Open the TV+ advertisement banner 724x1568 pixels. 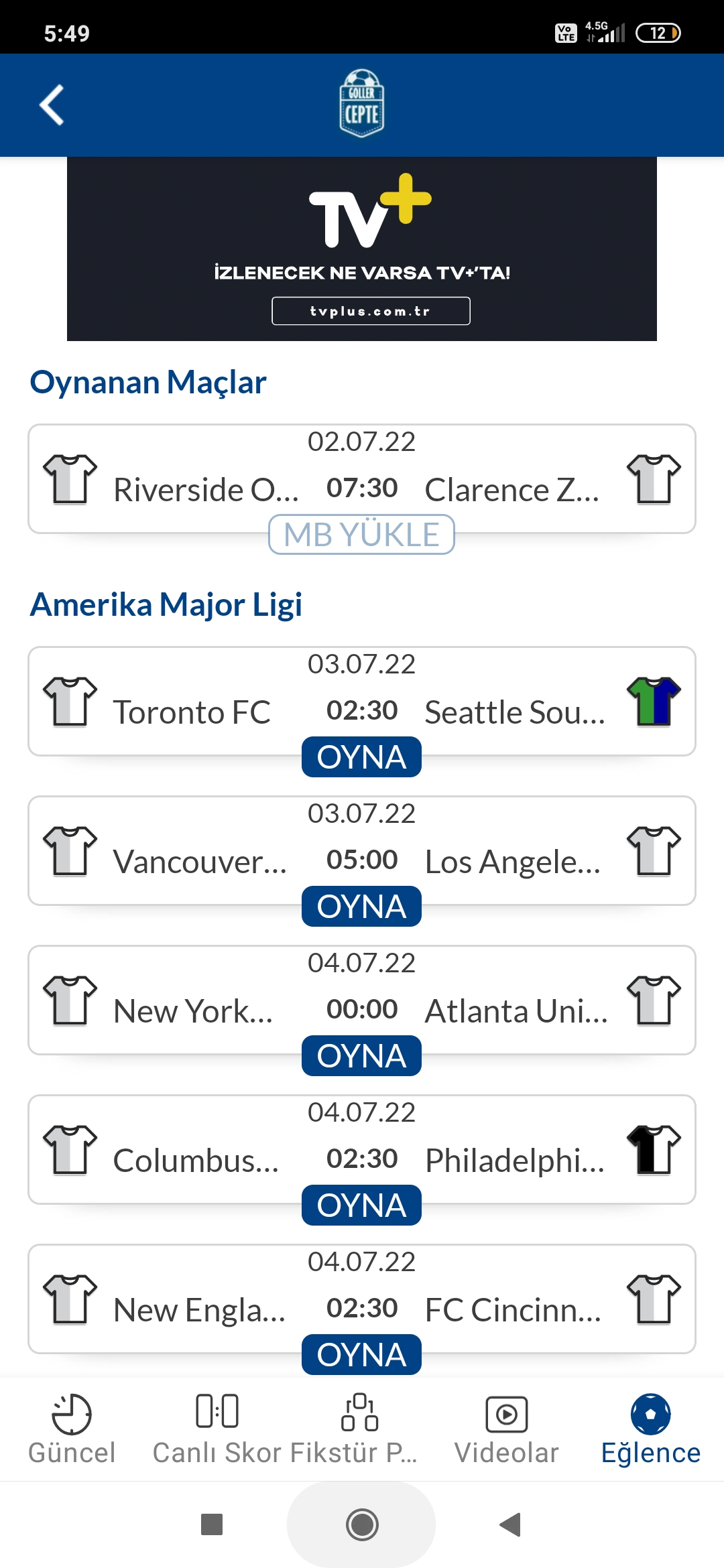[x=362, y=249]
